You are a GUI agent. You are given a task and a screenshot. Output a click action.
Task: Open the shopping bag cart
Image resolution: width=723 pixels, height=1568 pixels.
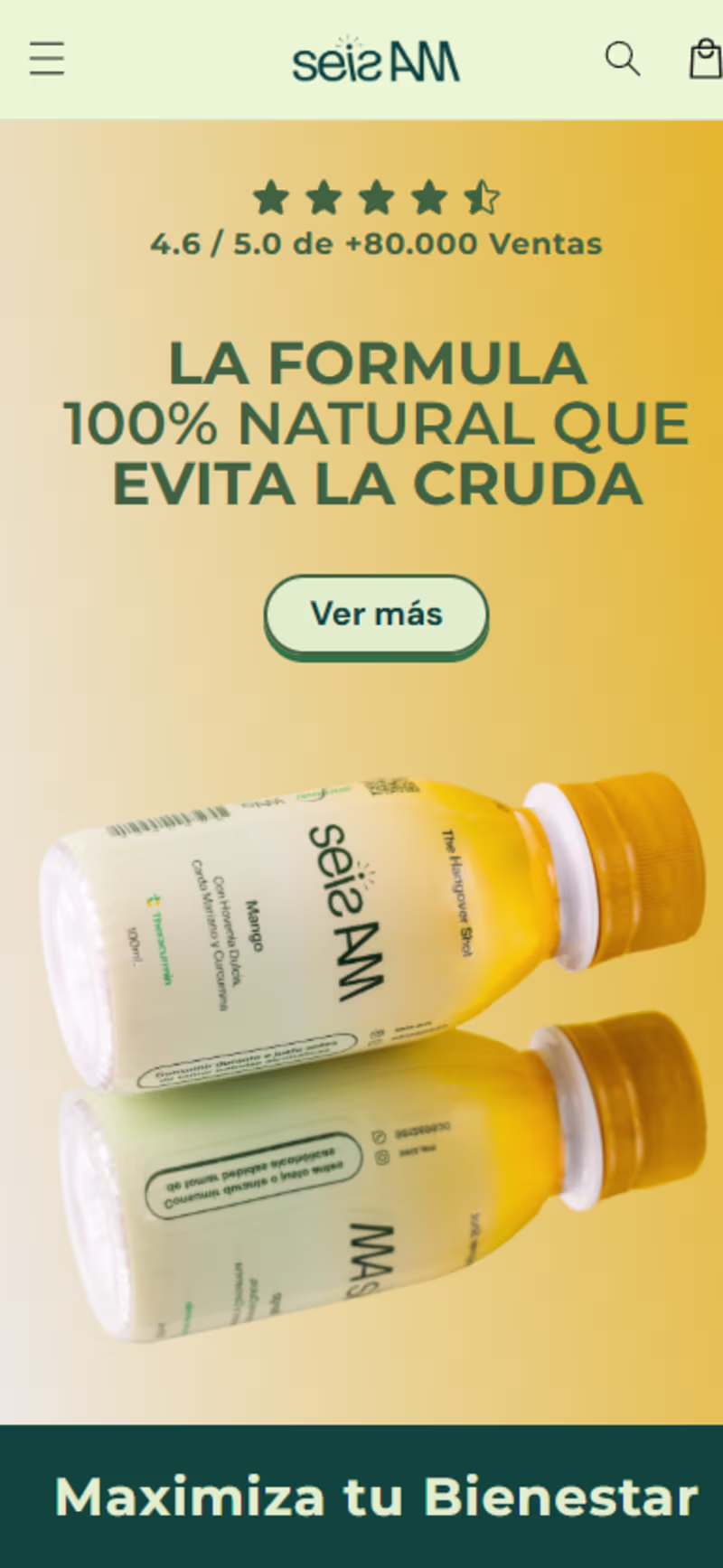(x=706, y=60)
